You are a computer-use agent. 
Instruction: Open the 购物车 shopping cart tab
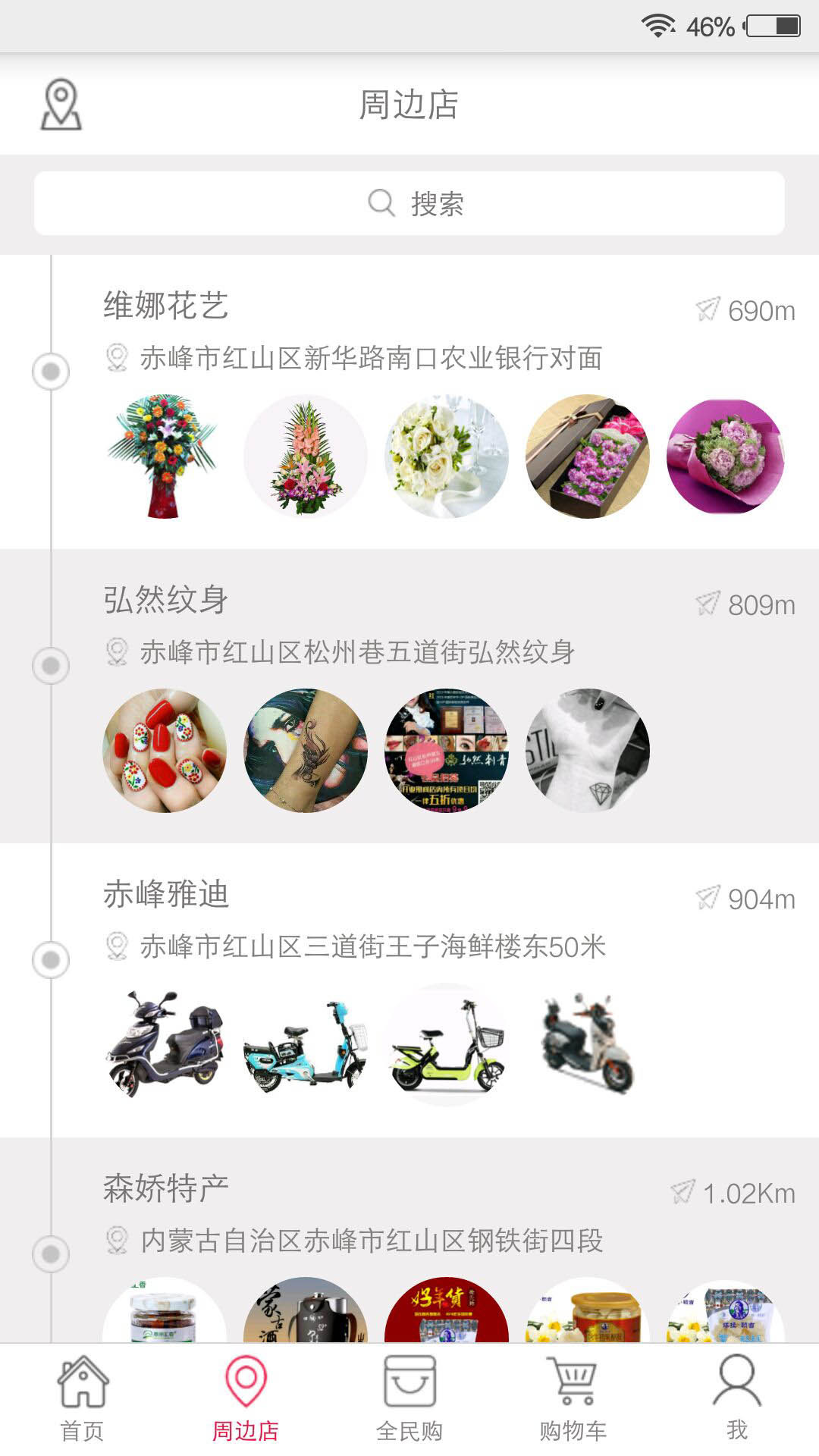coord(573,1399)
